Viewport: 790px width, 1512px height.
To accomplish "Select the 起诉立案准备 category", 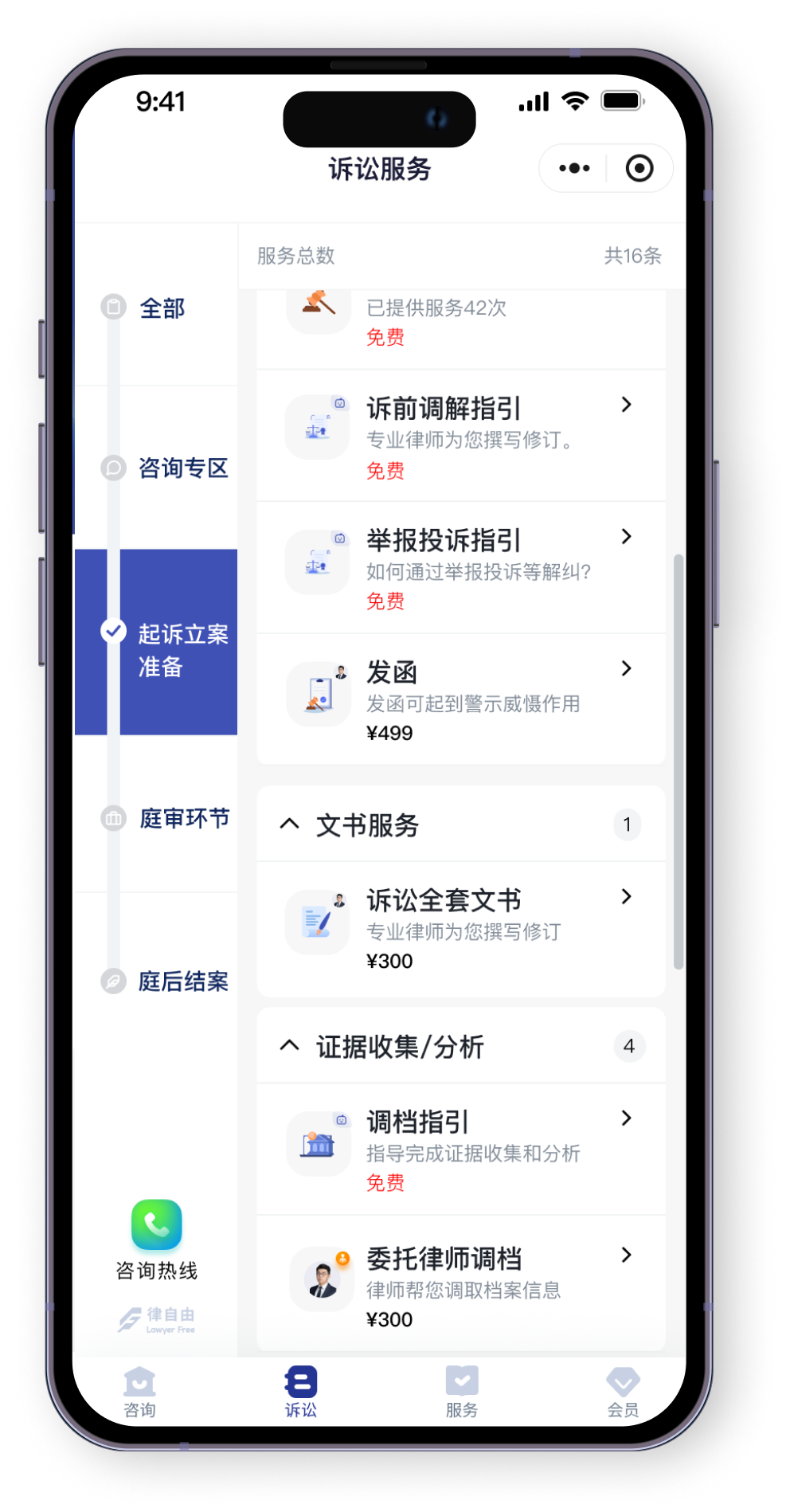I will [182, 649].
